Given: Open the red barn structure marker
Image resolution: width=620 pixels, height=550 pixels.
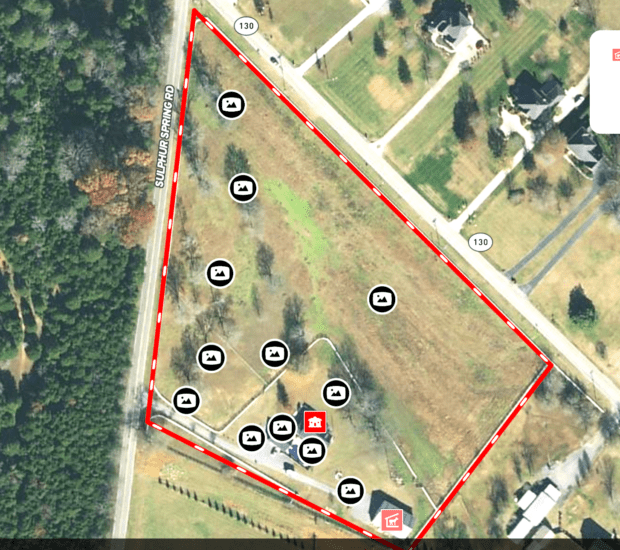Looking at the screenshot, I should (x=394, y=520).
